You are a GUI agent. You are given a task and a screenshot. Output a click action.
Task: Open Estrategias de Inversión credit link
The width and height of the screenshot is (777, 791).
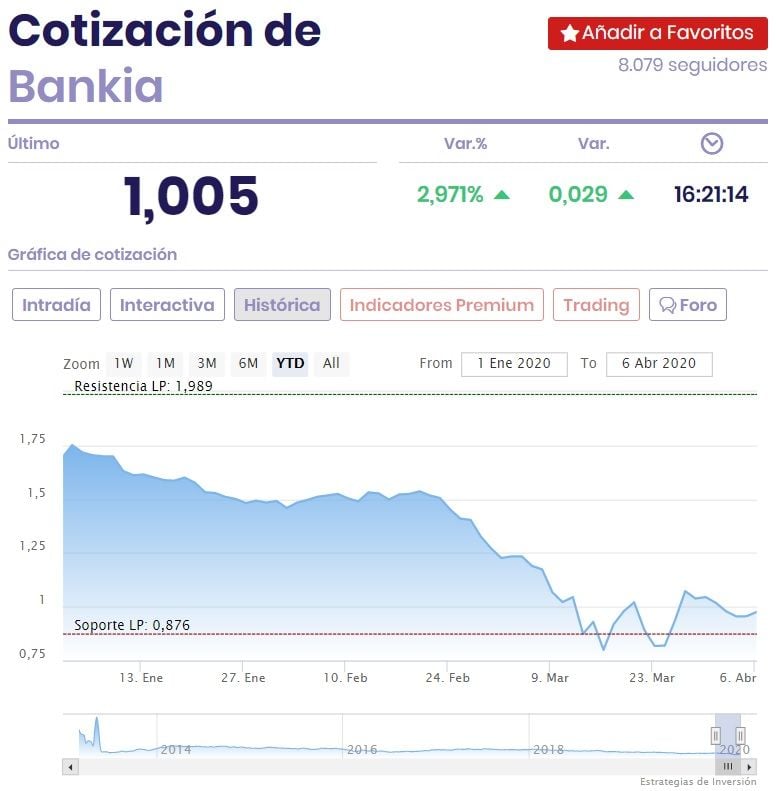698,782
